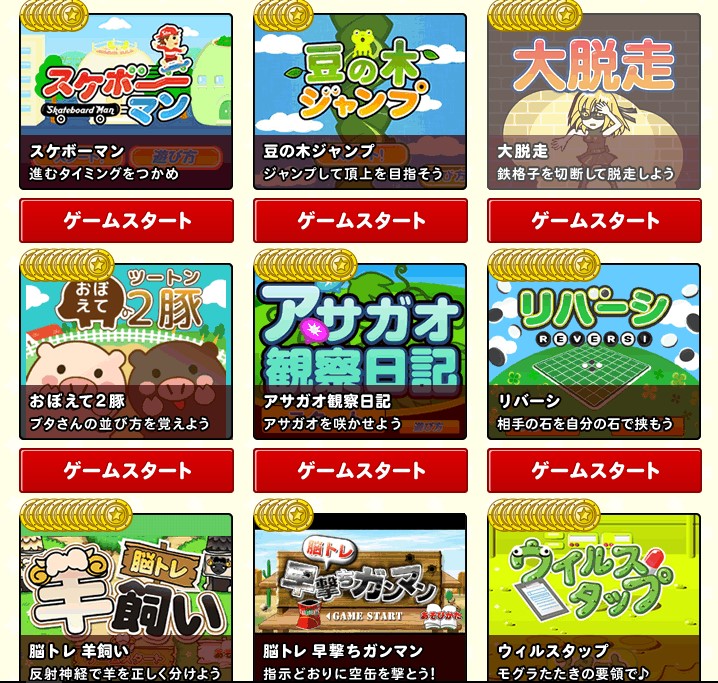
Task: Open the スケボーマン game tile
Action: 126,100
